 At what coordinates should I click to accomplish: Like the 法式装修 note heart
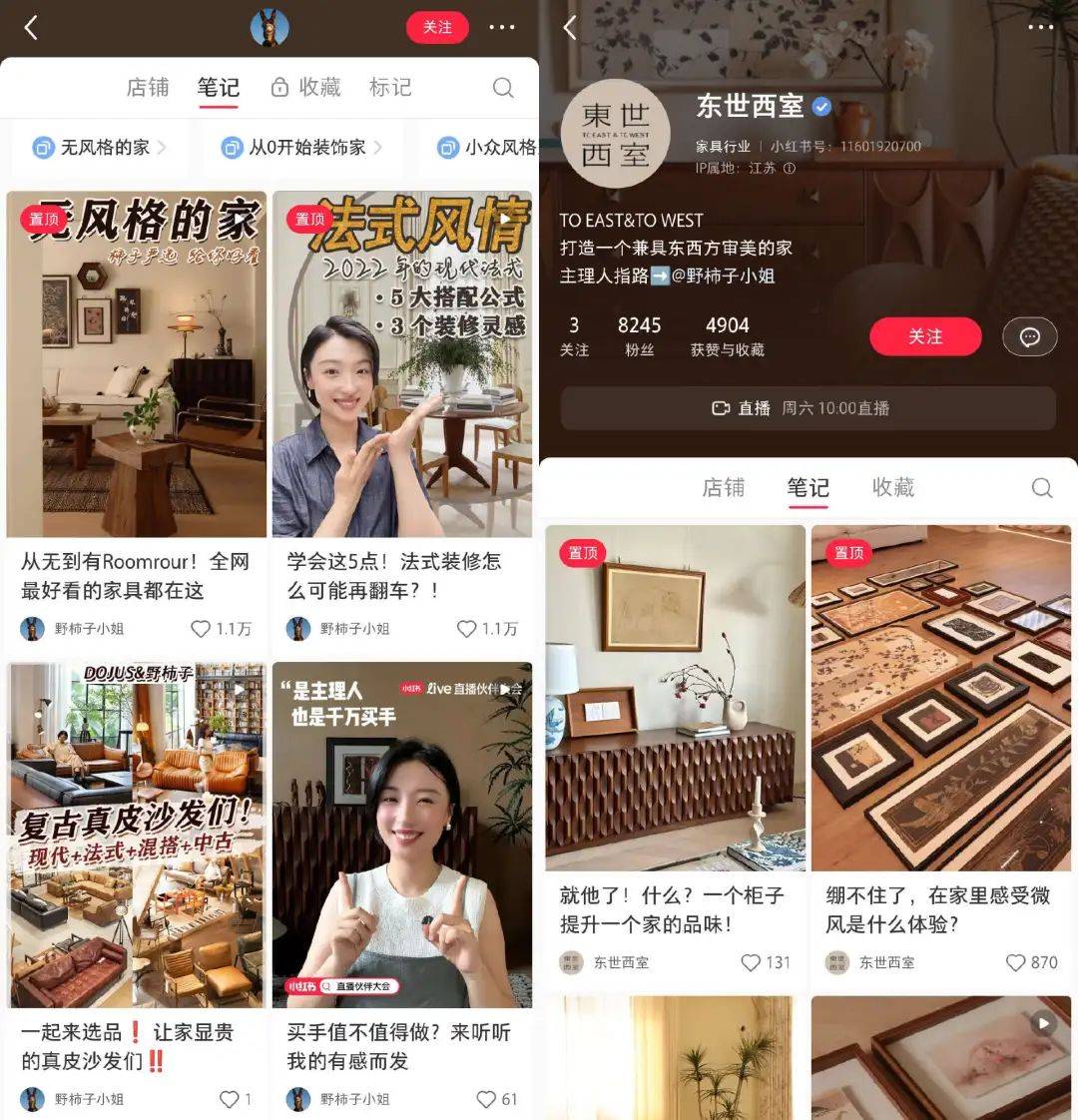(466, 630)
